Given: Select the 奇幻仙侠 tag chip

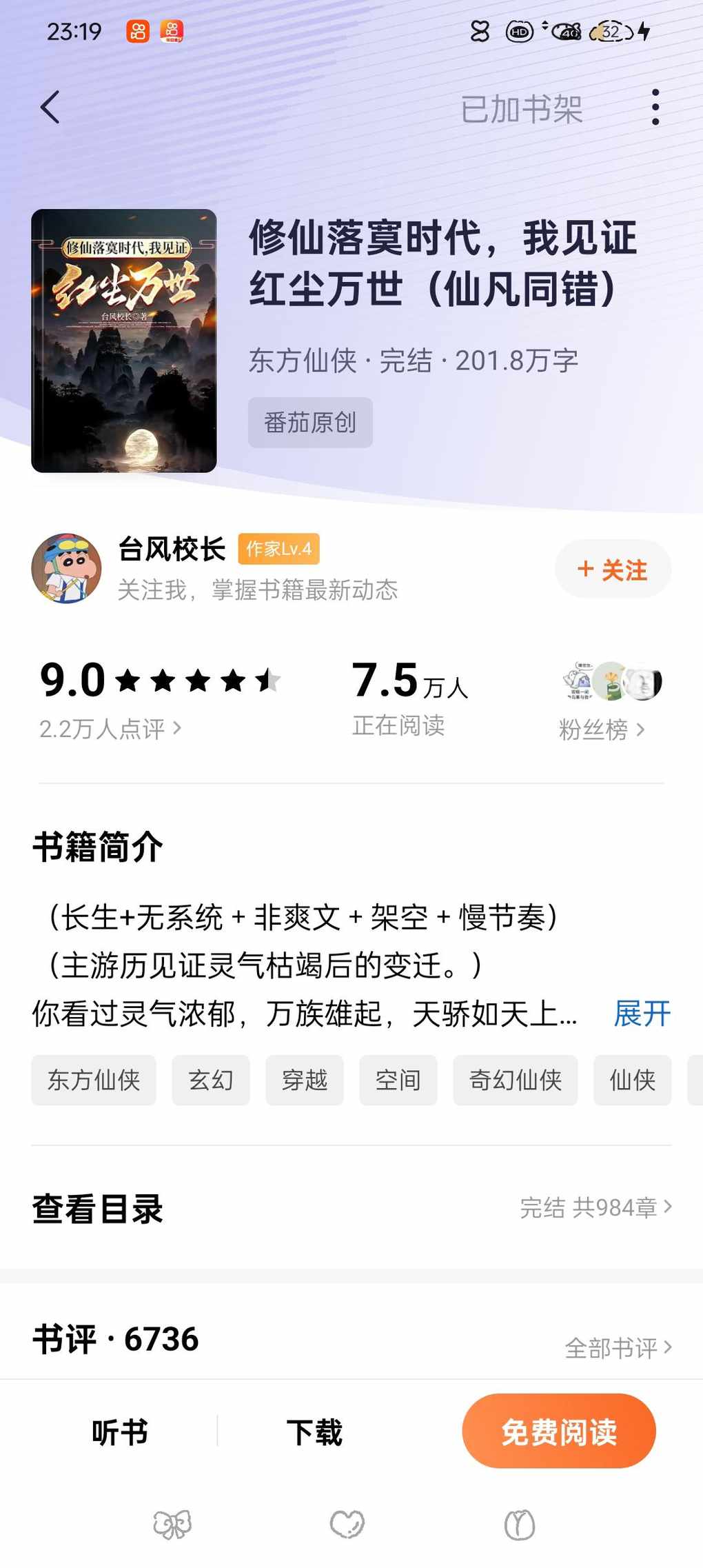Looking at the screenshot, I should [x=516, y=1080].
